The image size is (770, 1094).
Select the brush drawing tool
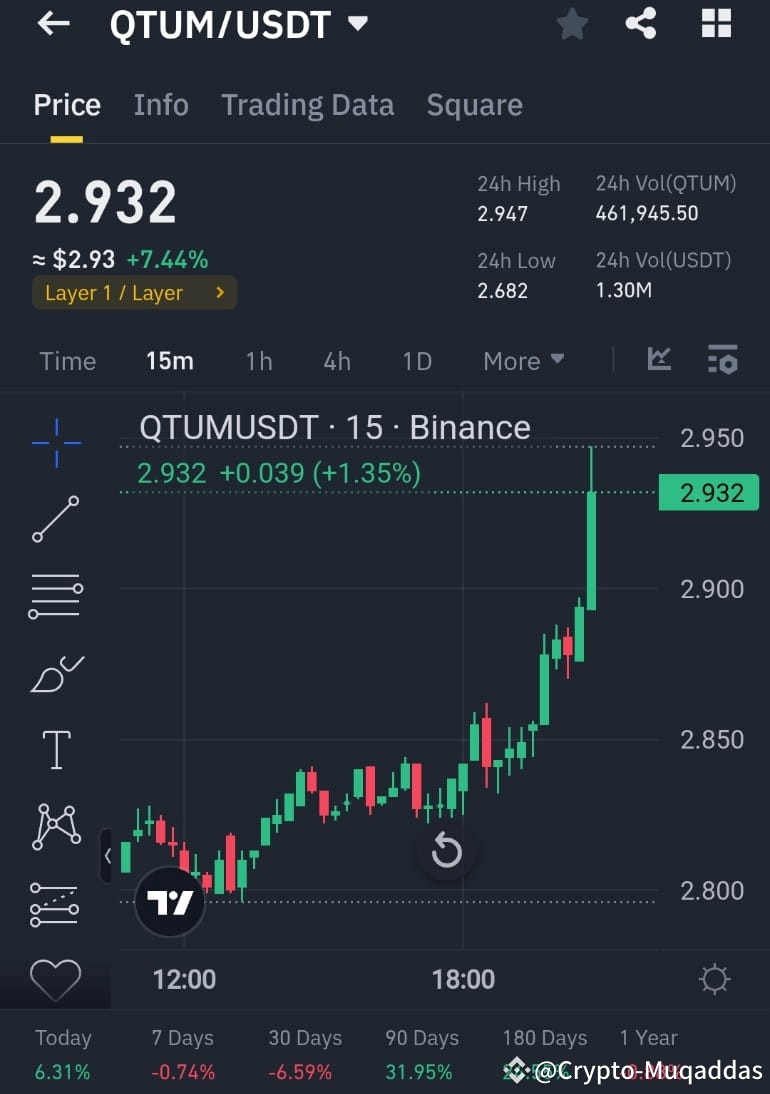(55, 674)
